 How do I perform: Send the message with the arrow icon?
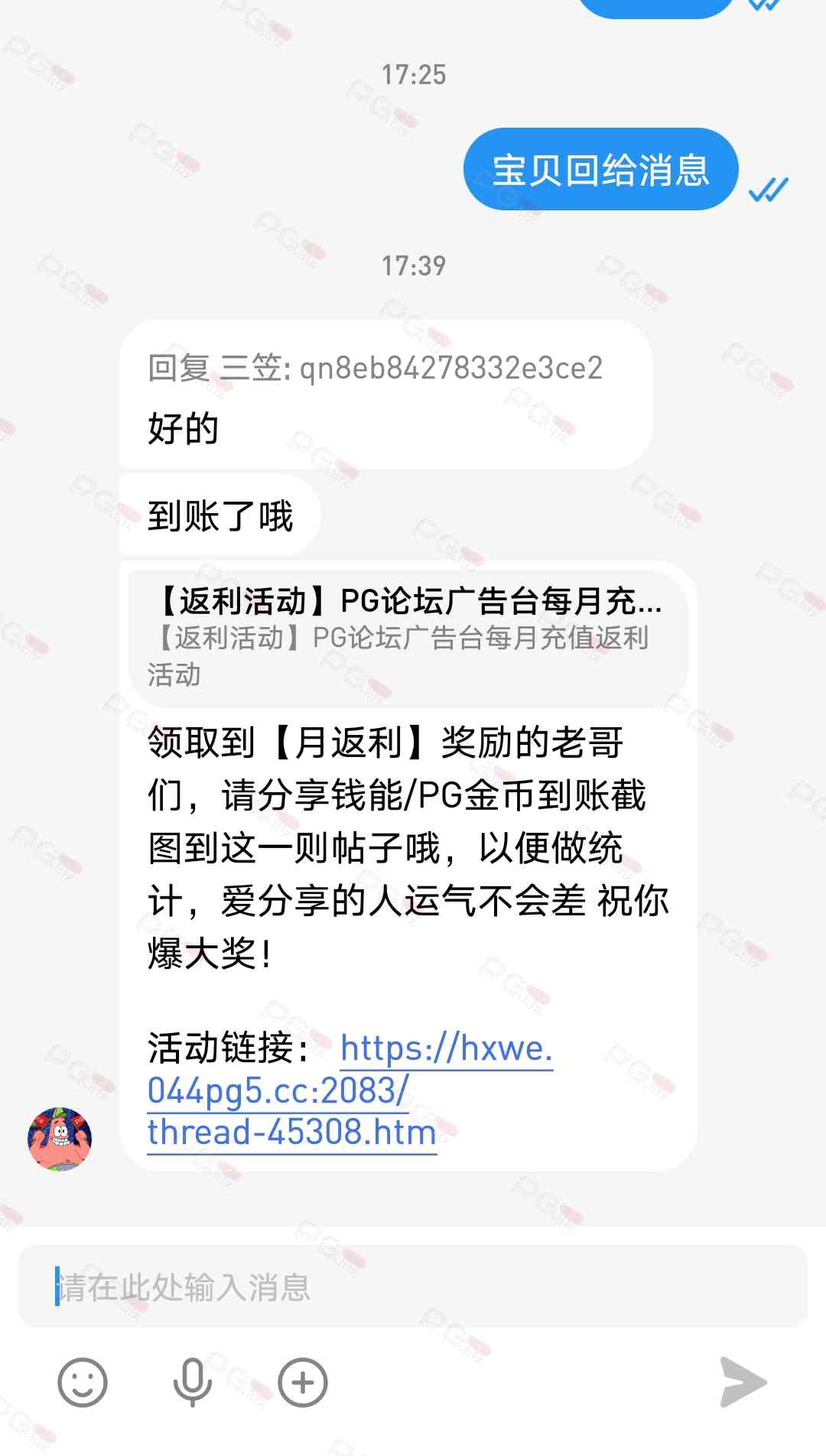tap(743, 1383)
